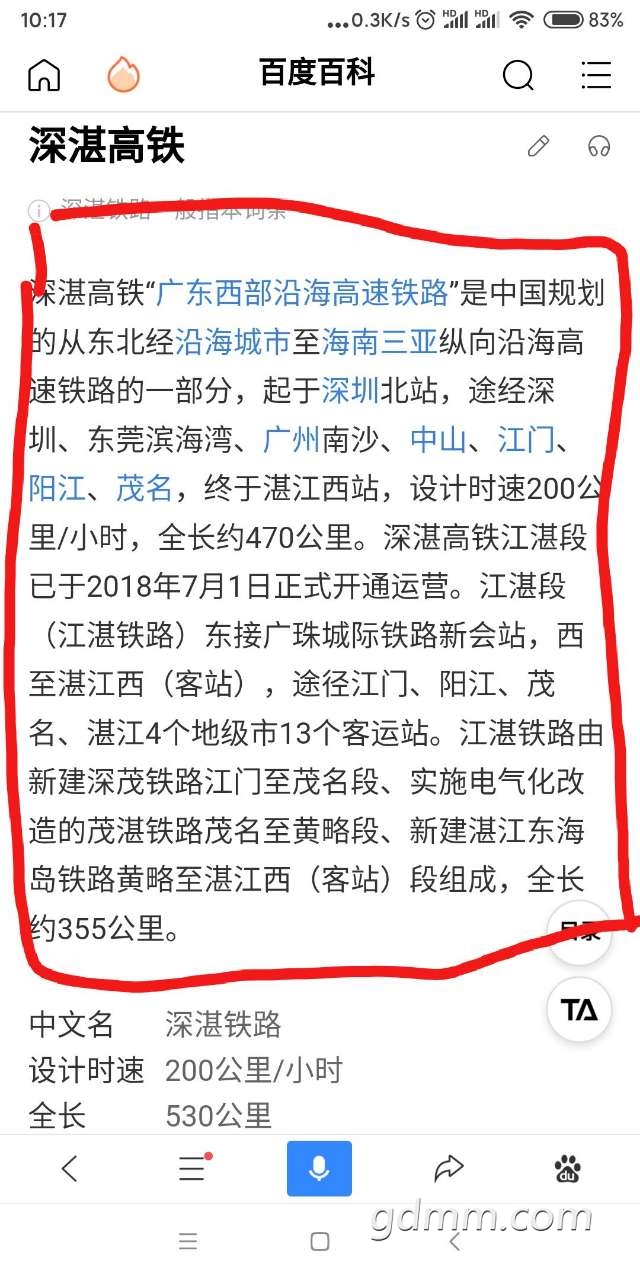Open the 茂名 link

point(145,488)
